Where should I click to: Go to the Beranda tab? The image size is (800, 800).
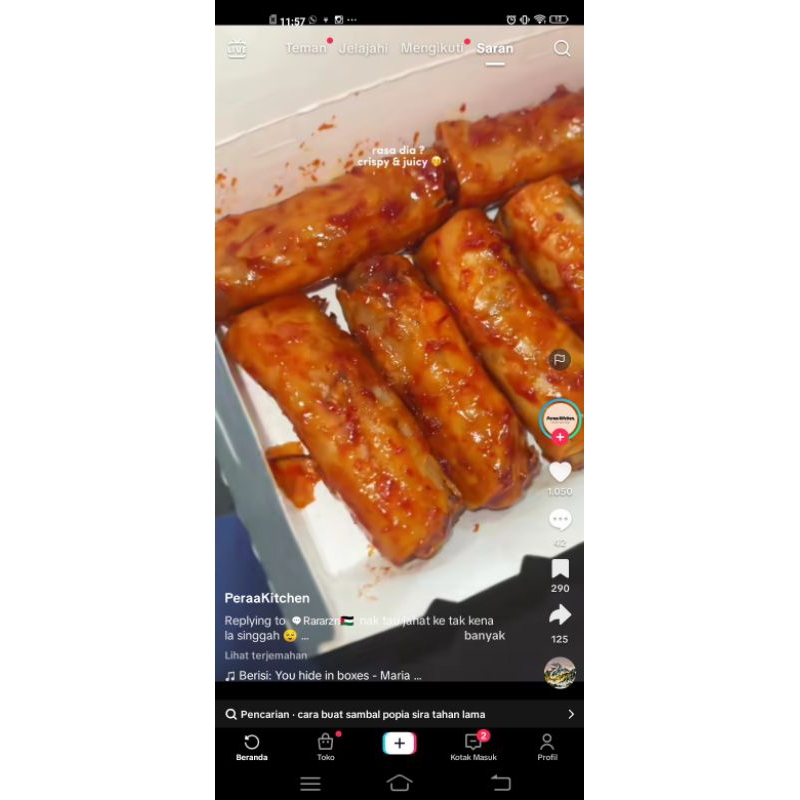(x=252, y=746)
